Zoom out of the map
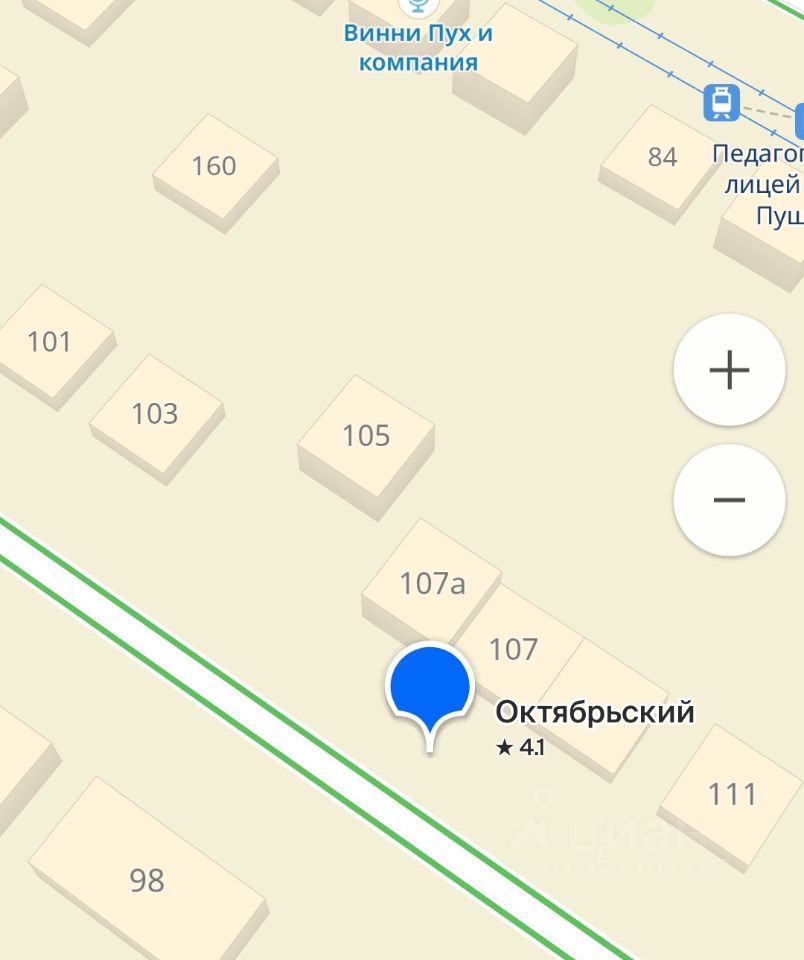 [x=729, y=500]
